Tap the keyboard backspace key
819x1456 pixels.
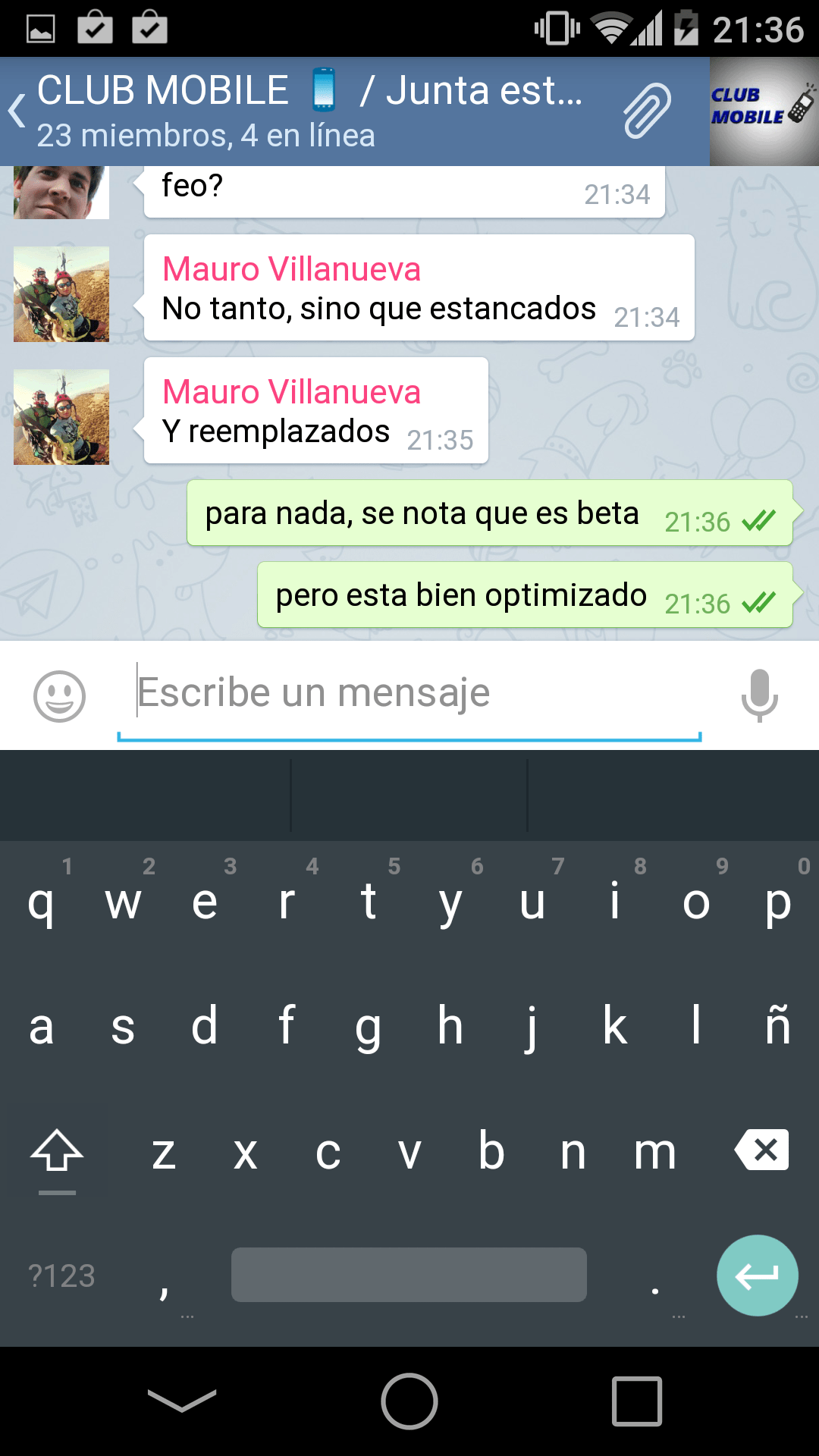762,1150
